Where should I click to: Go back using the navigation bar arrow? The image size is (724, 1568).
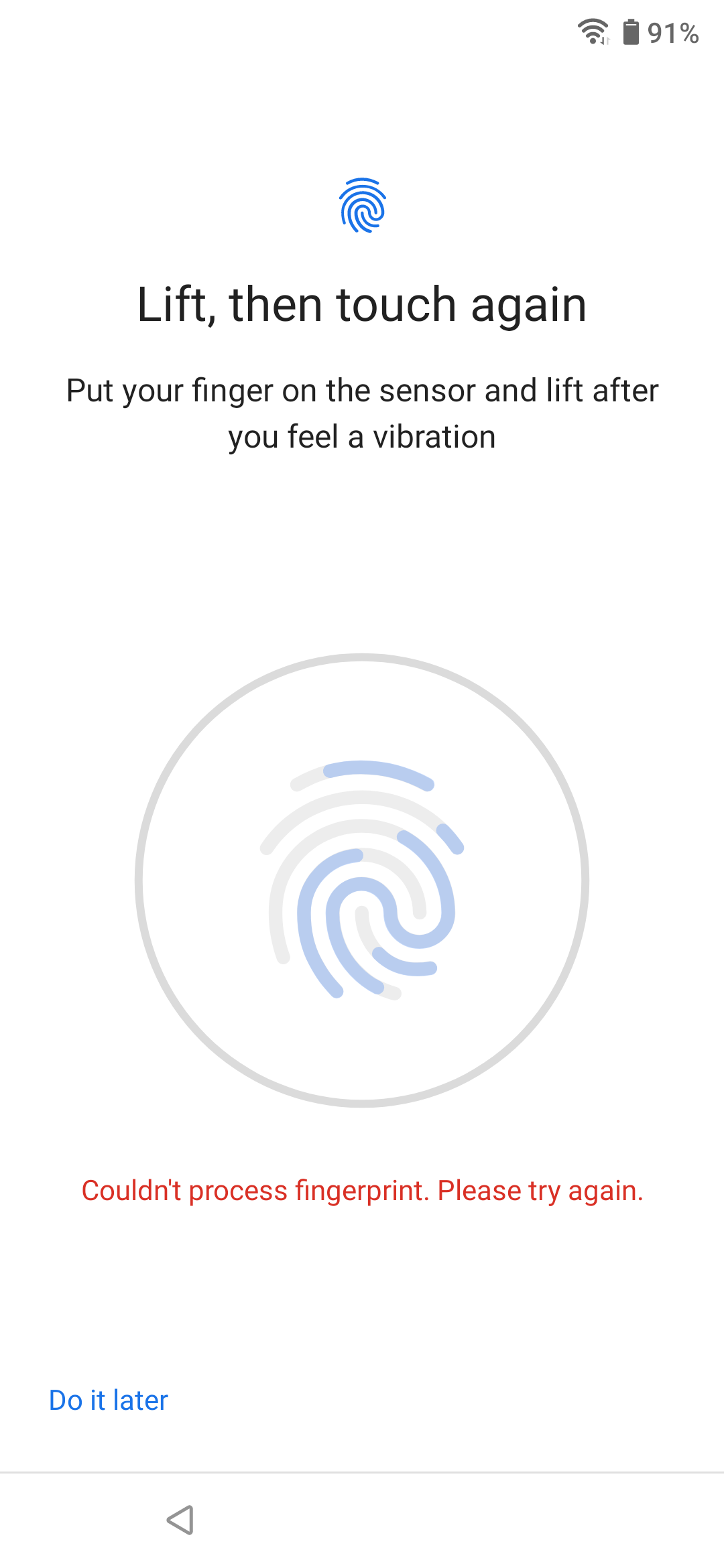pos(180,1520)
